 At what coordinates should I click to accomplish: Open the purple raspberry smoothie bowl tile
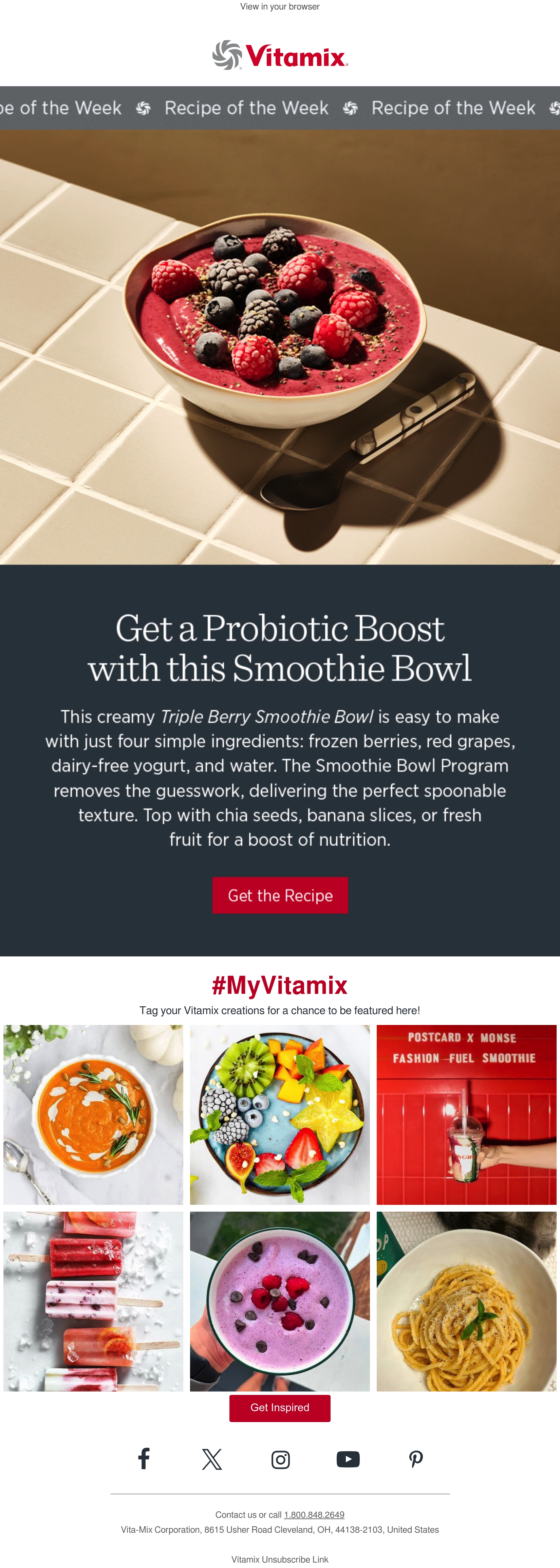click(280, 1301)
